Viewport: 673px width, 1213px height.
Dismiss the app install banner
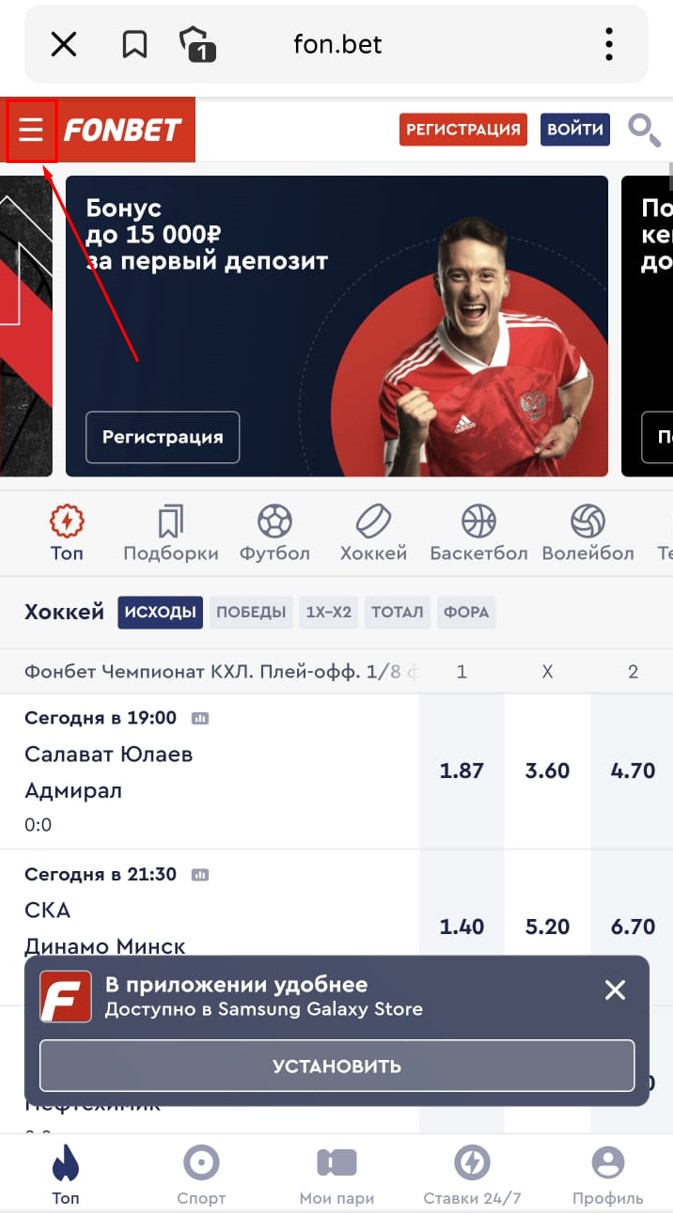(614, 990)
